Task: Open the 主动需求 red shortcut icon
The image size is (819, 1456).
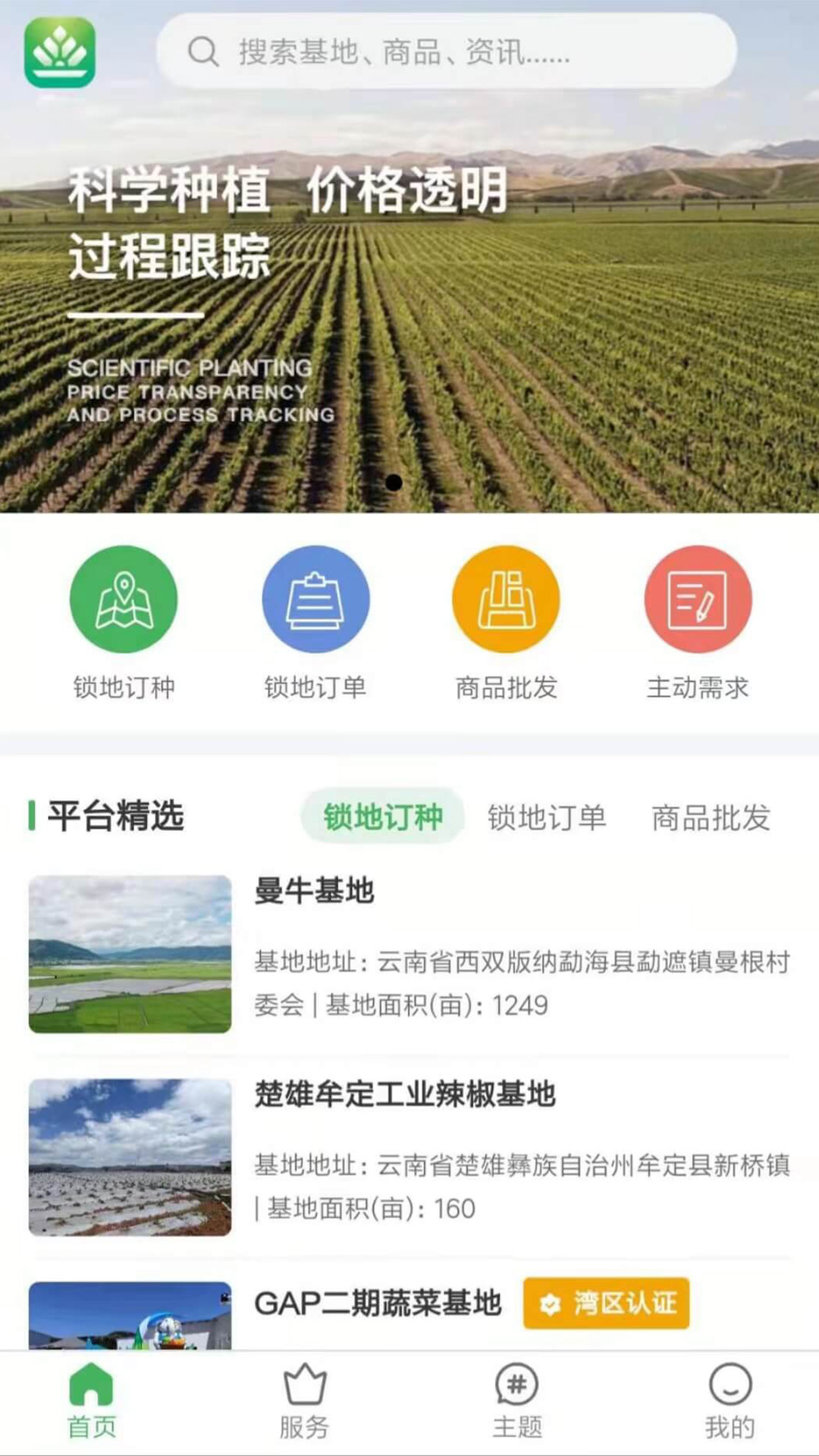Action: (x=698, y=600)
